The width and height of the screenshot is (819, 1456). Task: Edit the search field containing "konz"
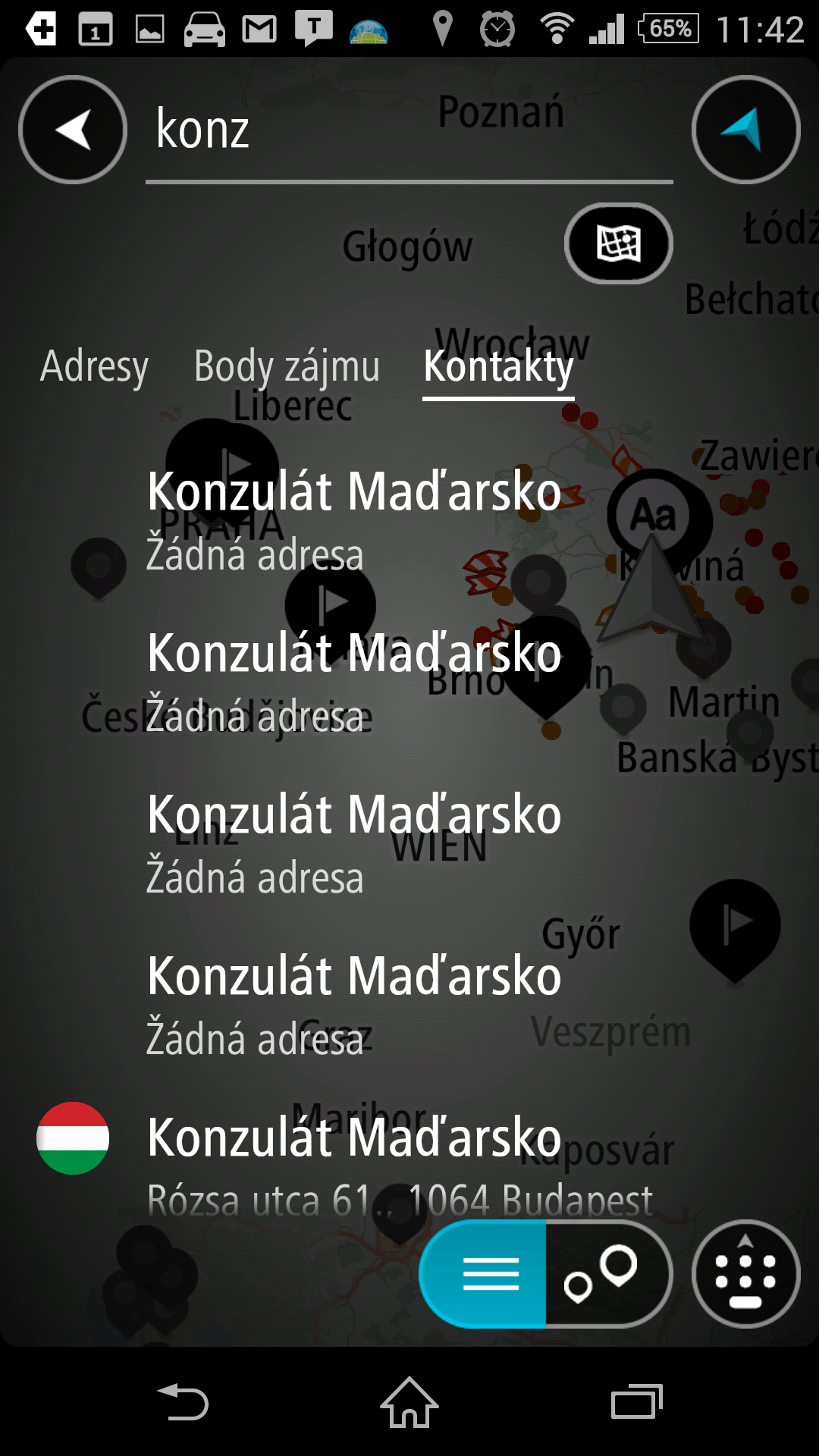[x=409, y=130]
